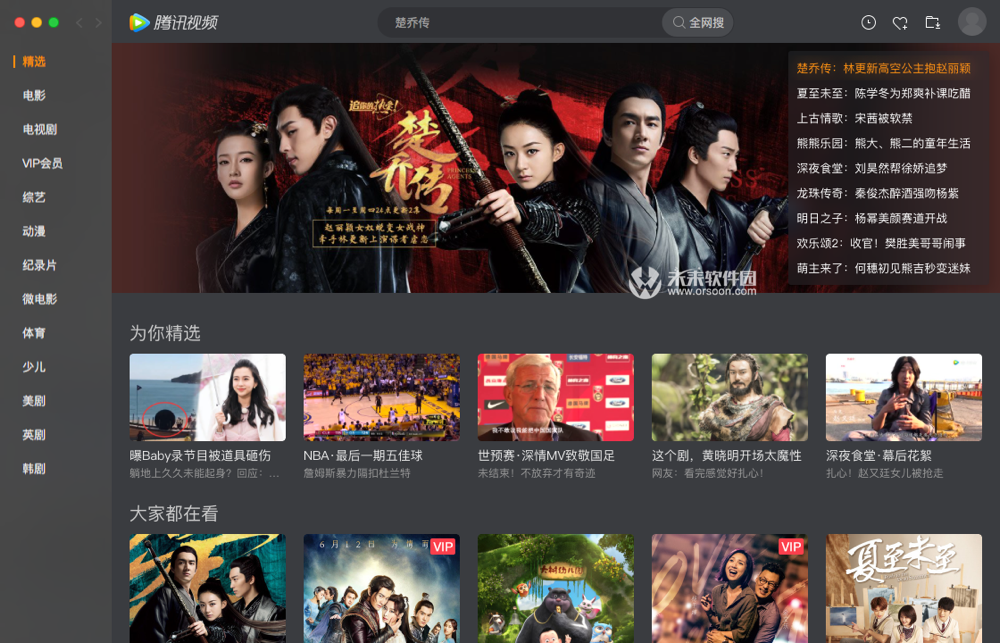Screen dimensions: 1000x643
Task: Open the VIP会员 section
Action: [42, 163]
